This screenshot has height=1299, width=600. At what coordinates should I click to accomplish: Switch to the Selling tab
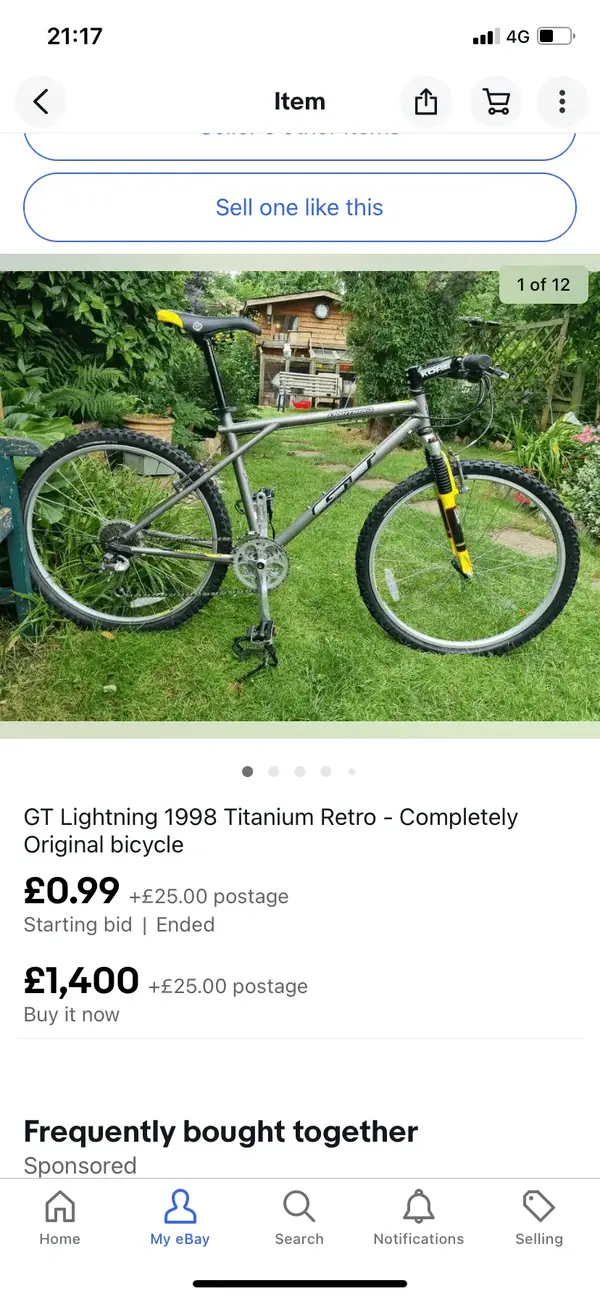click(x=539, y=1218)
